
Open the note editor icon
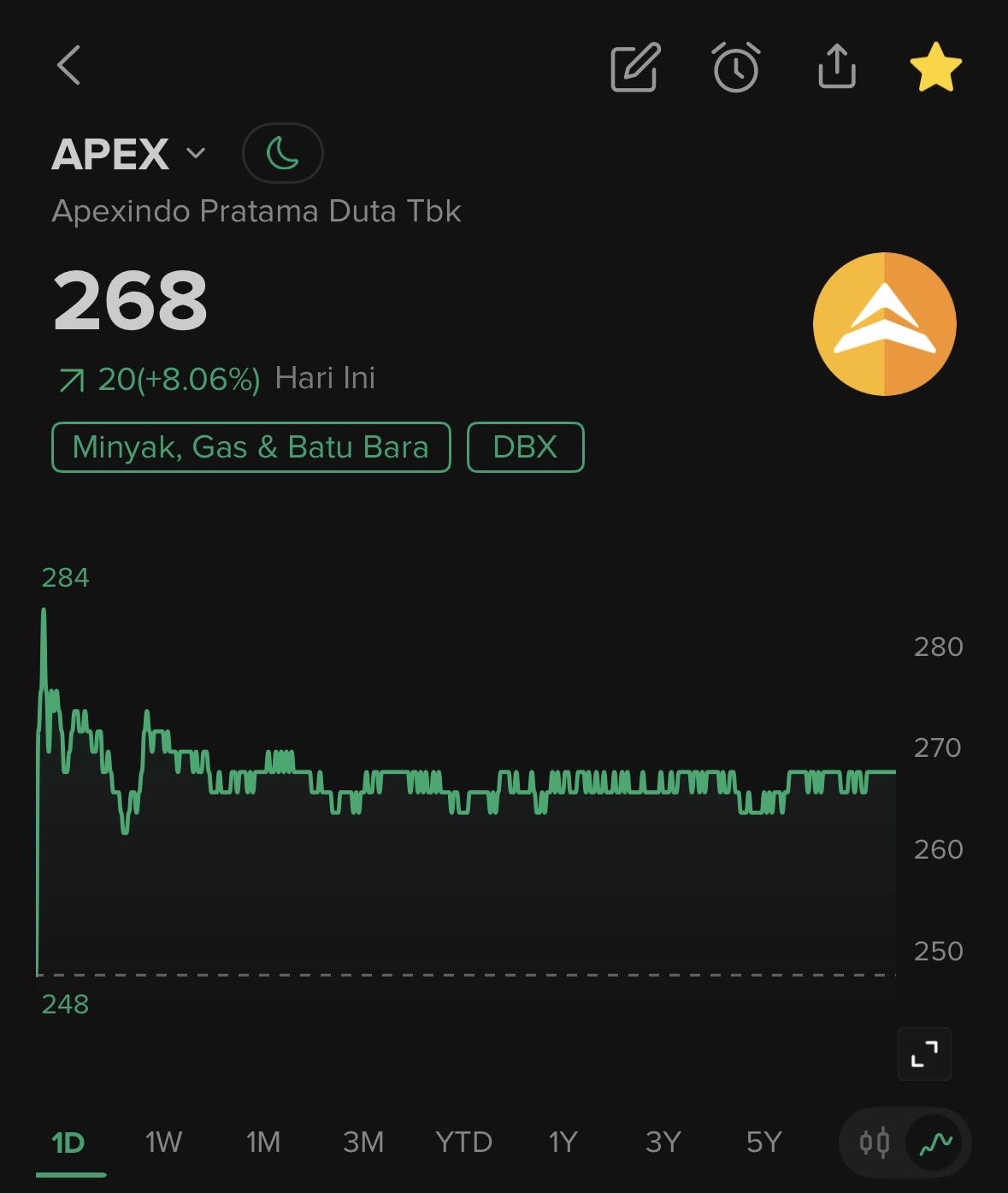635,67
